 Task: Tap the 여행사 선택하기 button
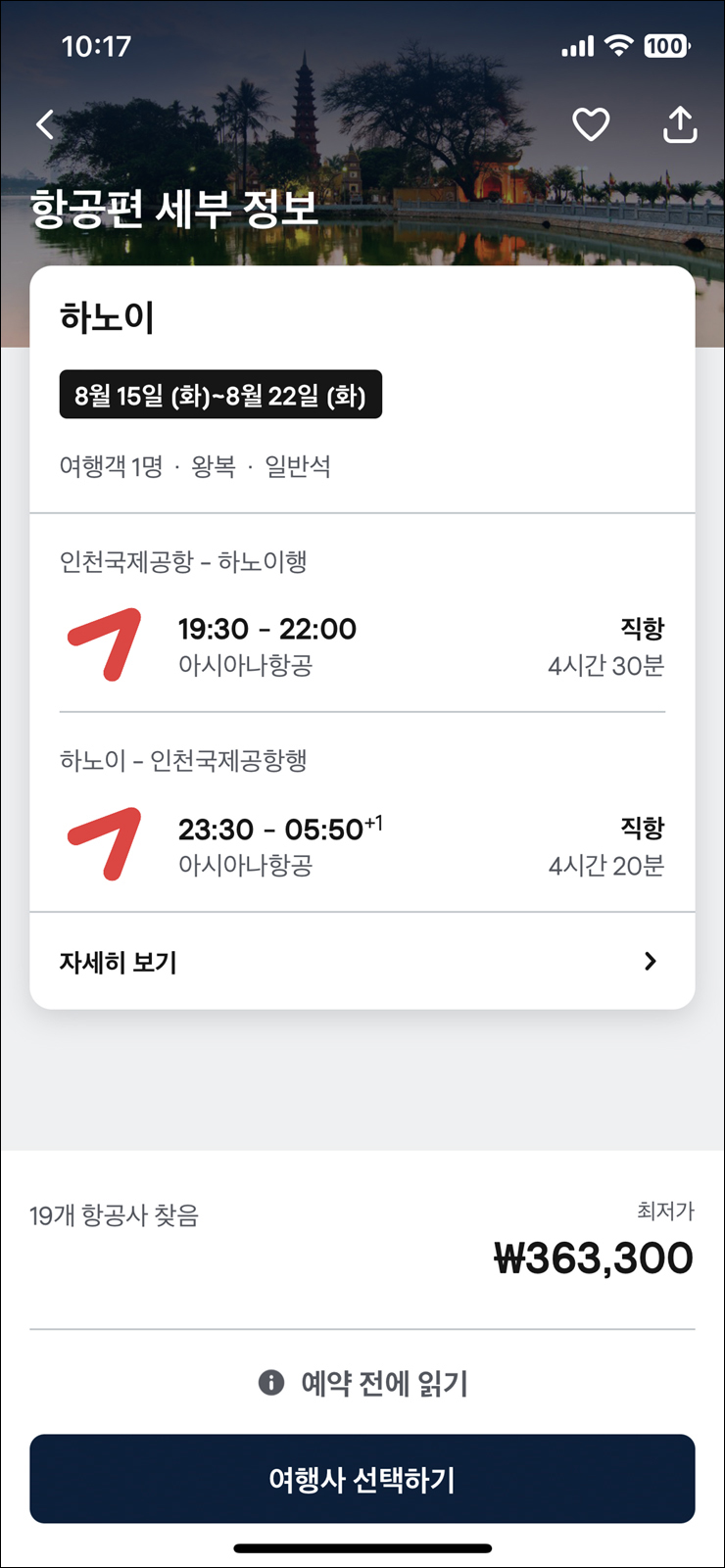[x=362, y=1479]
